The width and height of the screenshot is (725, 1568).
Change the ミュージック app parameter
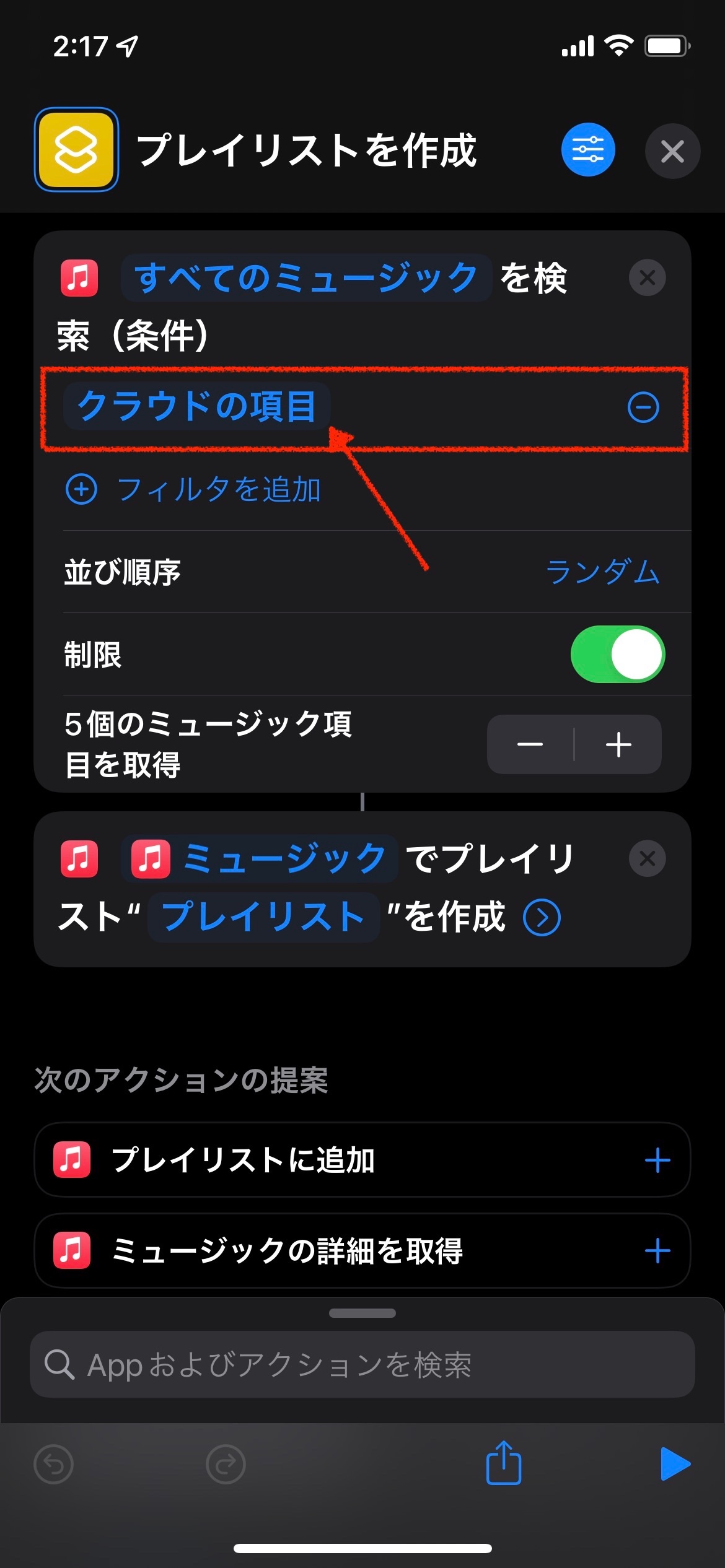pos(260,859)
